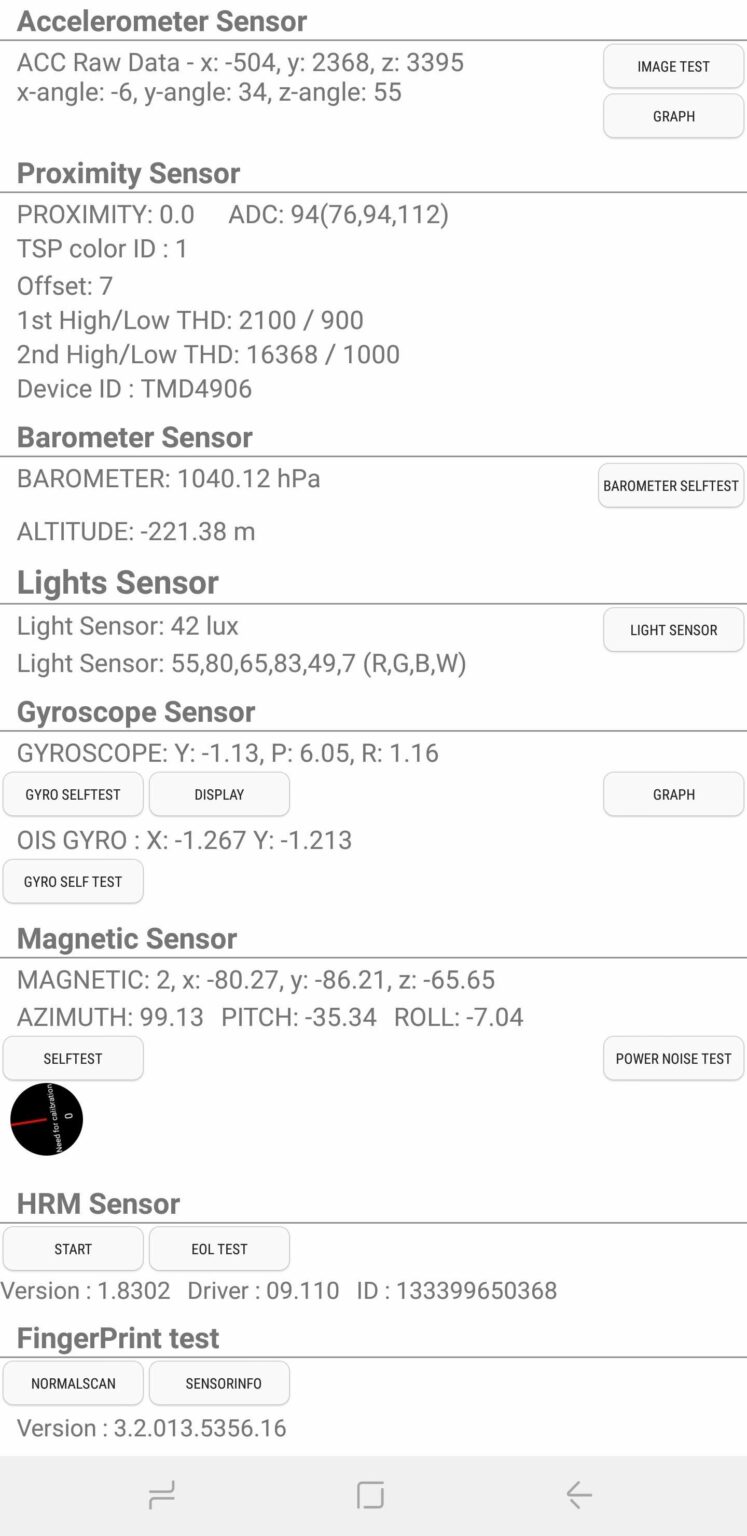Start the POWER NOISE TEST

[x=673, y=1058]
